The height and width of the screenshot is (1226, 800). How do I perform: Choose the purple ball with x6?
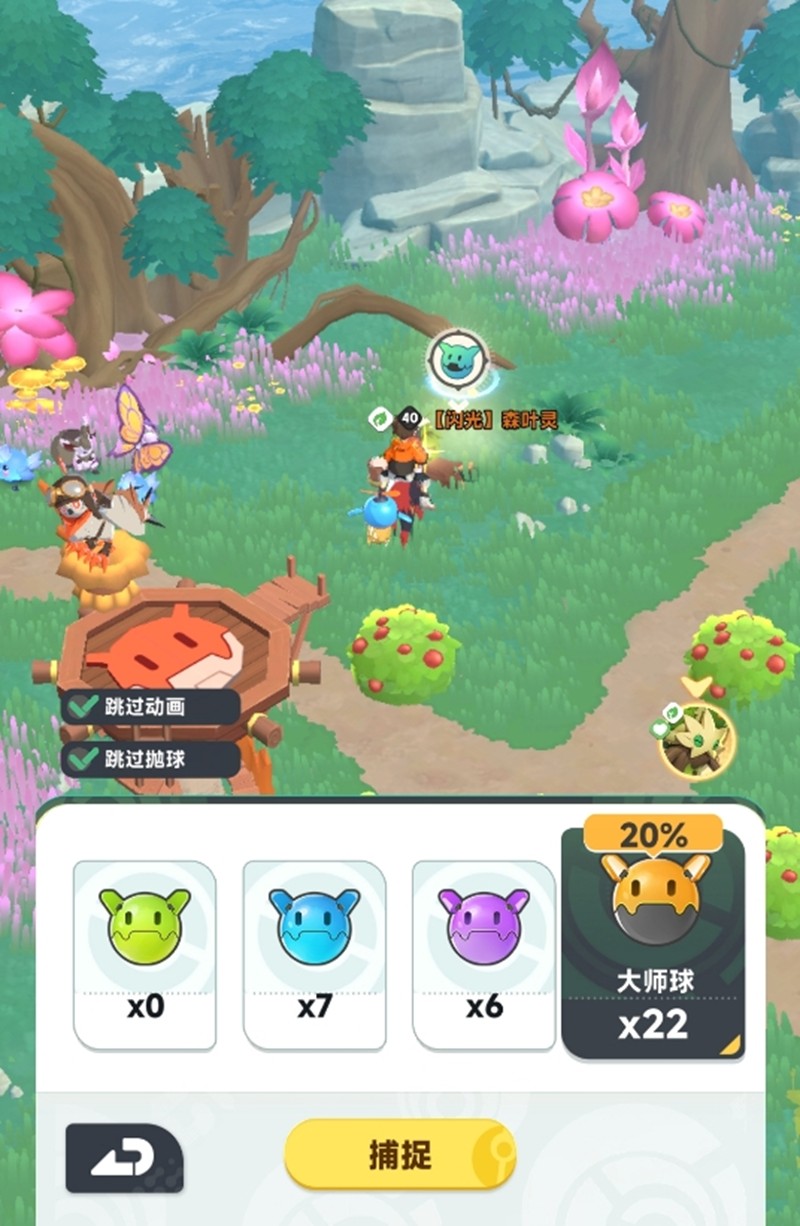484,953
